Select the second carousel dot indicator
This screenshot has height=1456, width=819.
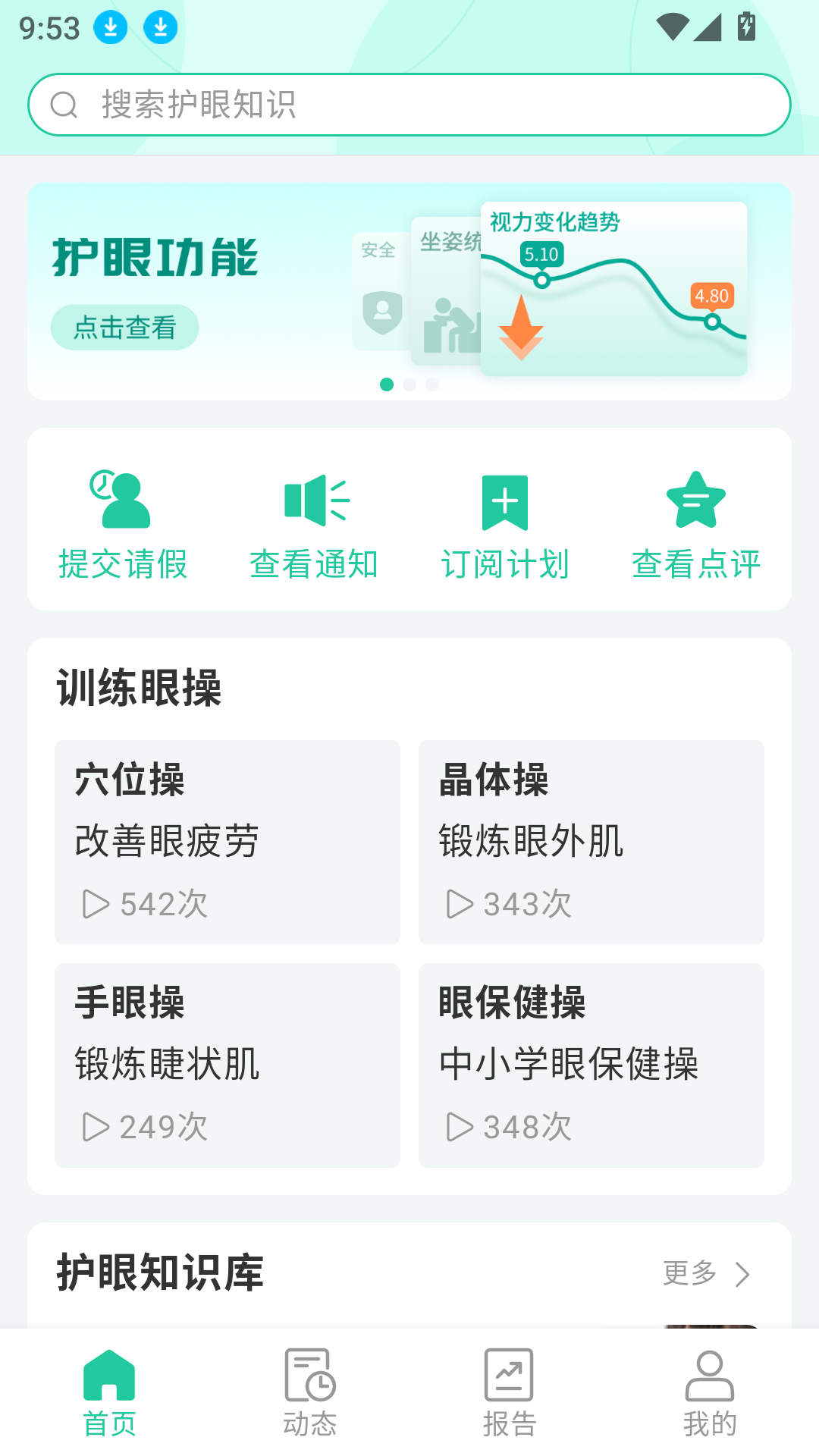(x=410, y=385)
